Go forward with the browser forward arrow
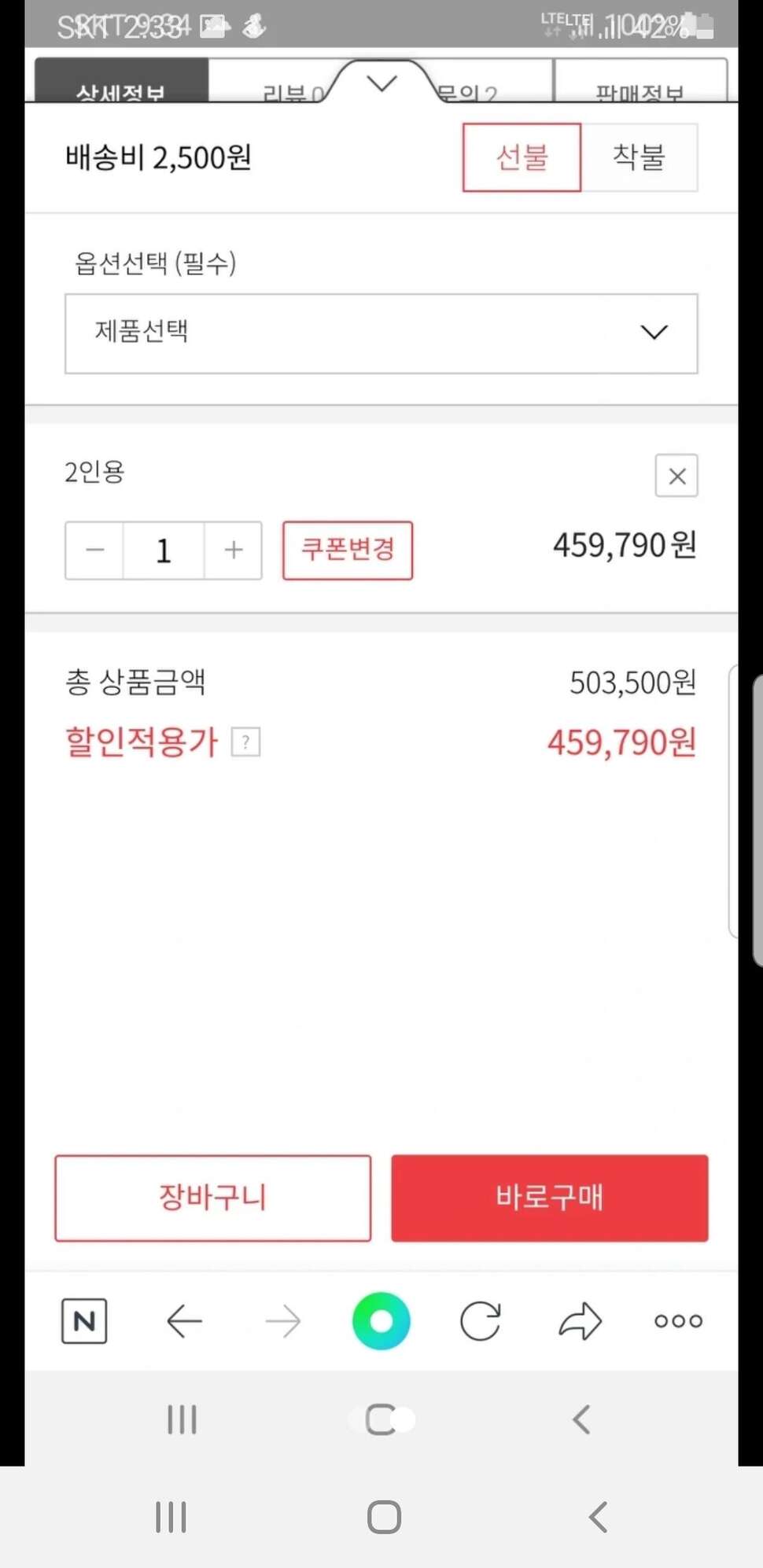This screenshot has height=1568, width=763. [x=283, y=1321]
